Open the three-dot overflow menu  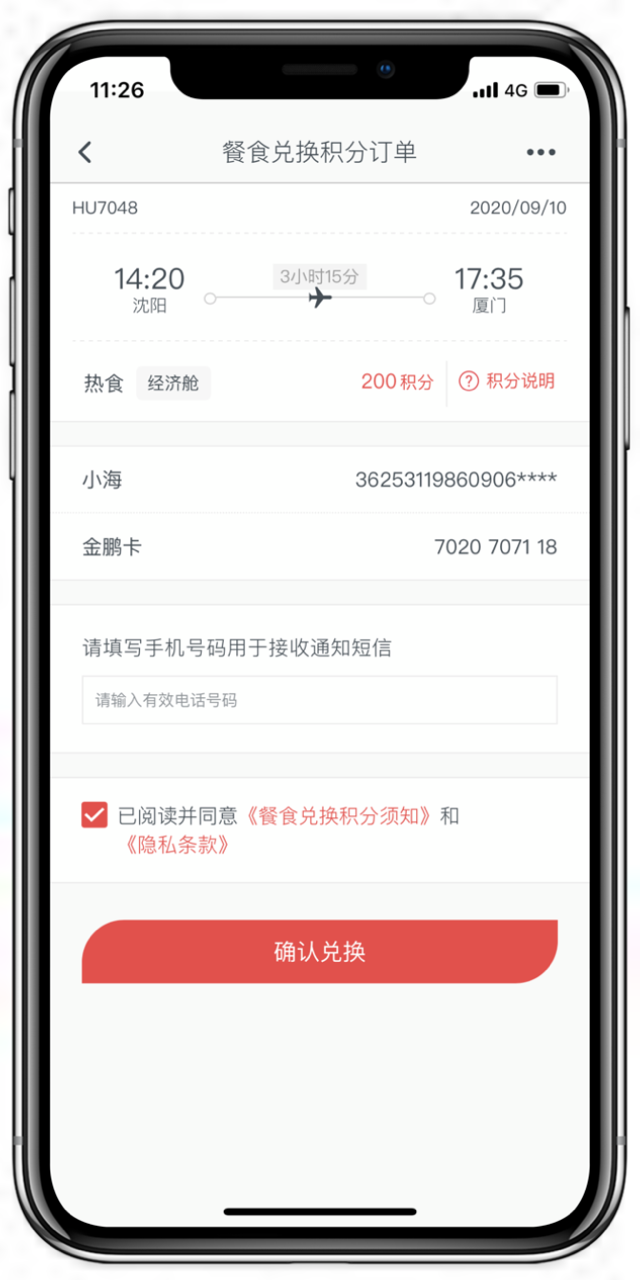540,152
